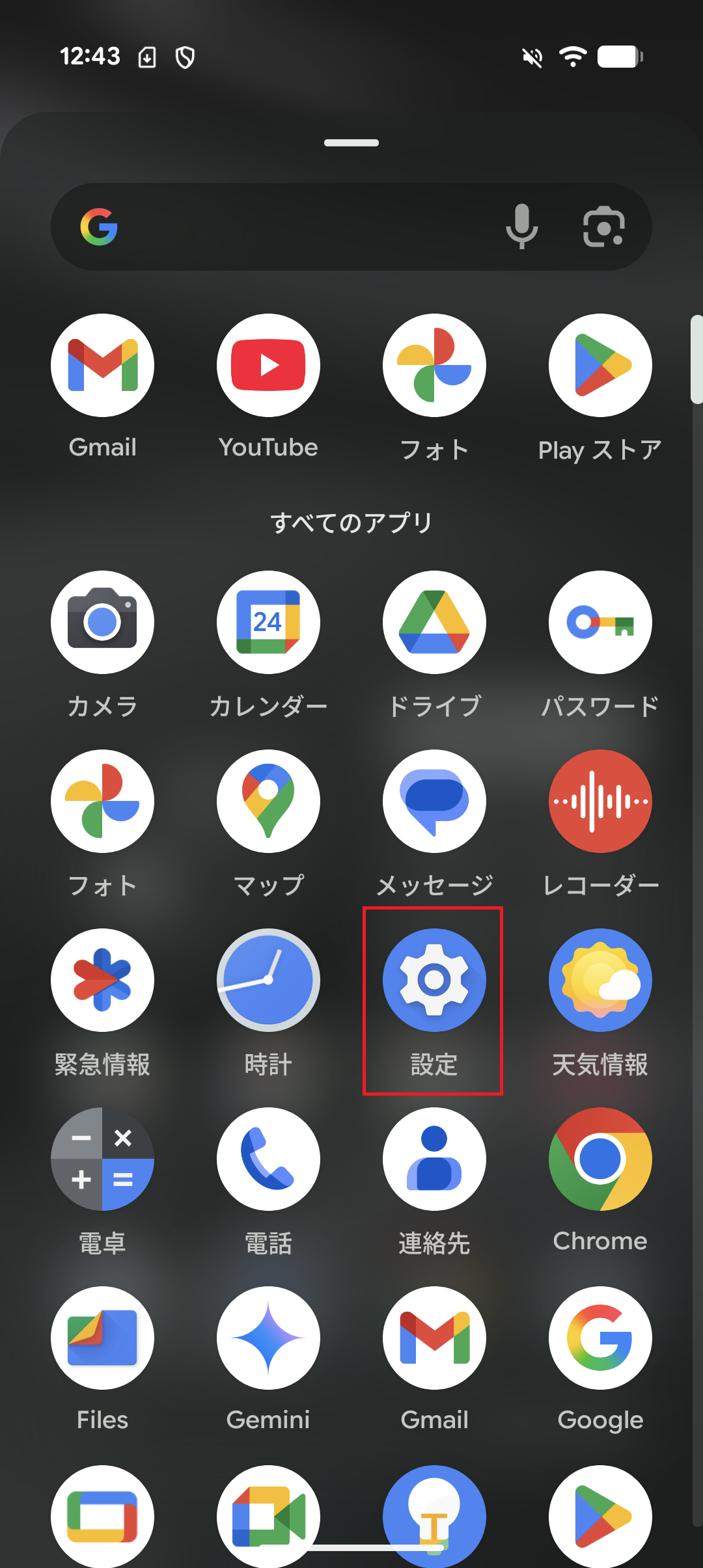The height and width of the screenshot is (1568, 703).
Task: Open メッセージ
Action: pos(434,802)
